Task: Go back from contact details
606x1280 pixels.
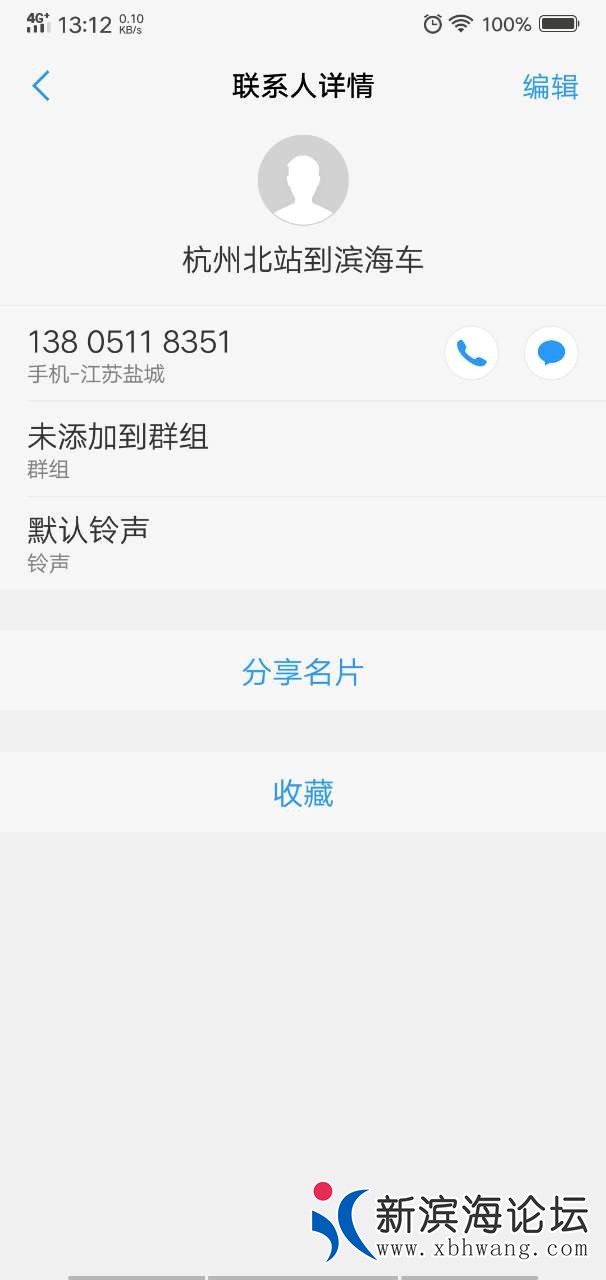Action: point(41,86)
